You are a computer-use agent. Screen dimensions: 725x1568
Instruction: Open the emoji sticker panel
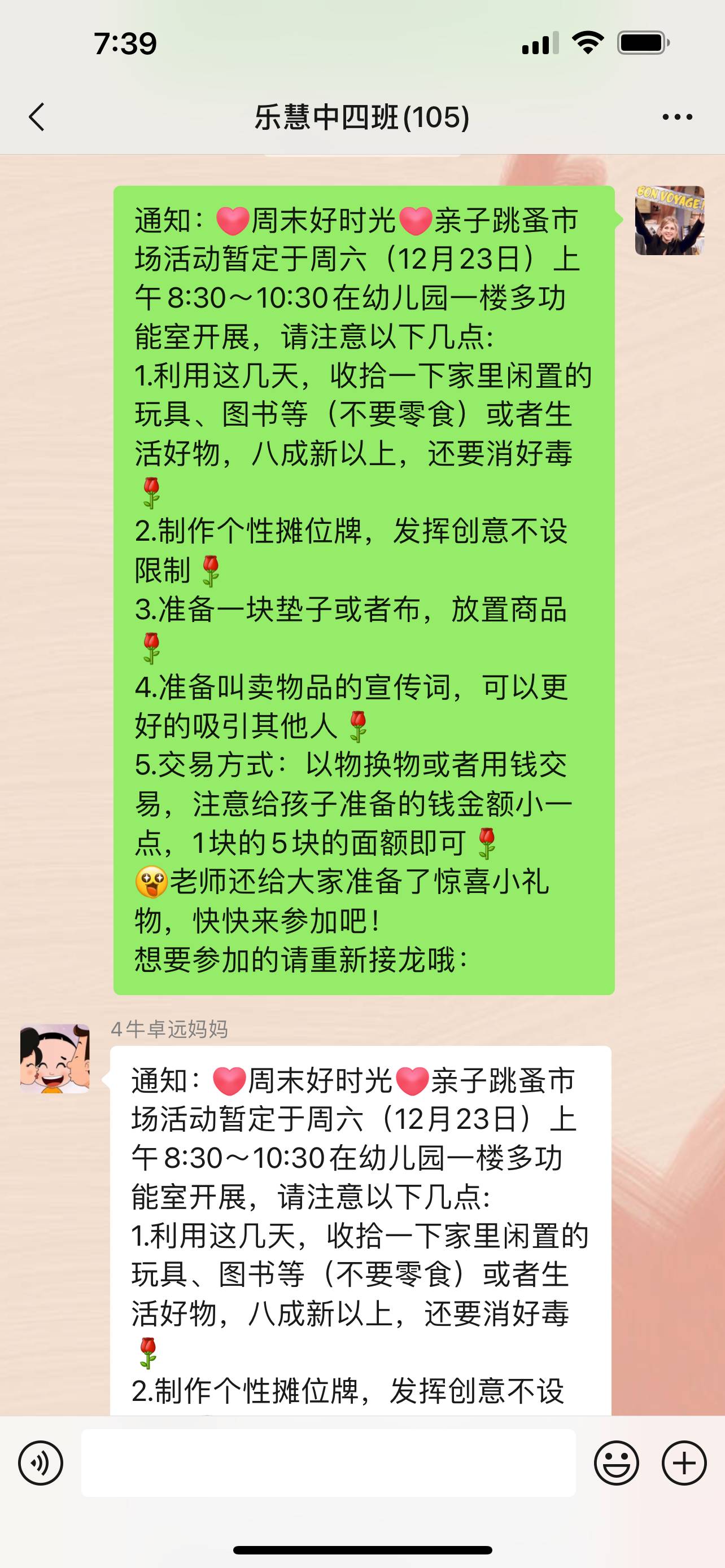click(x=616, y=1462)
